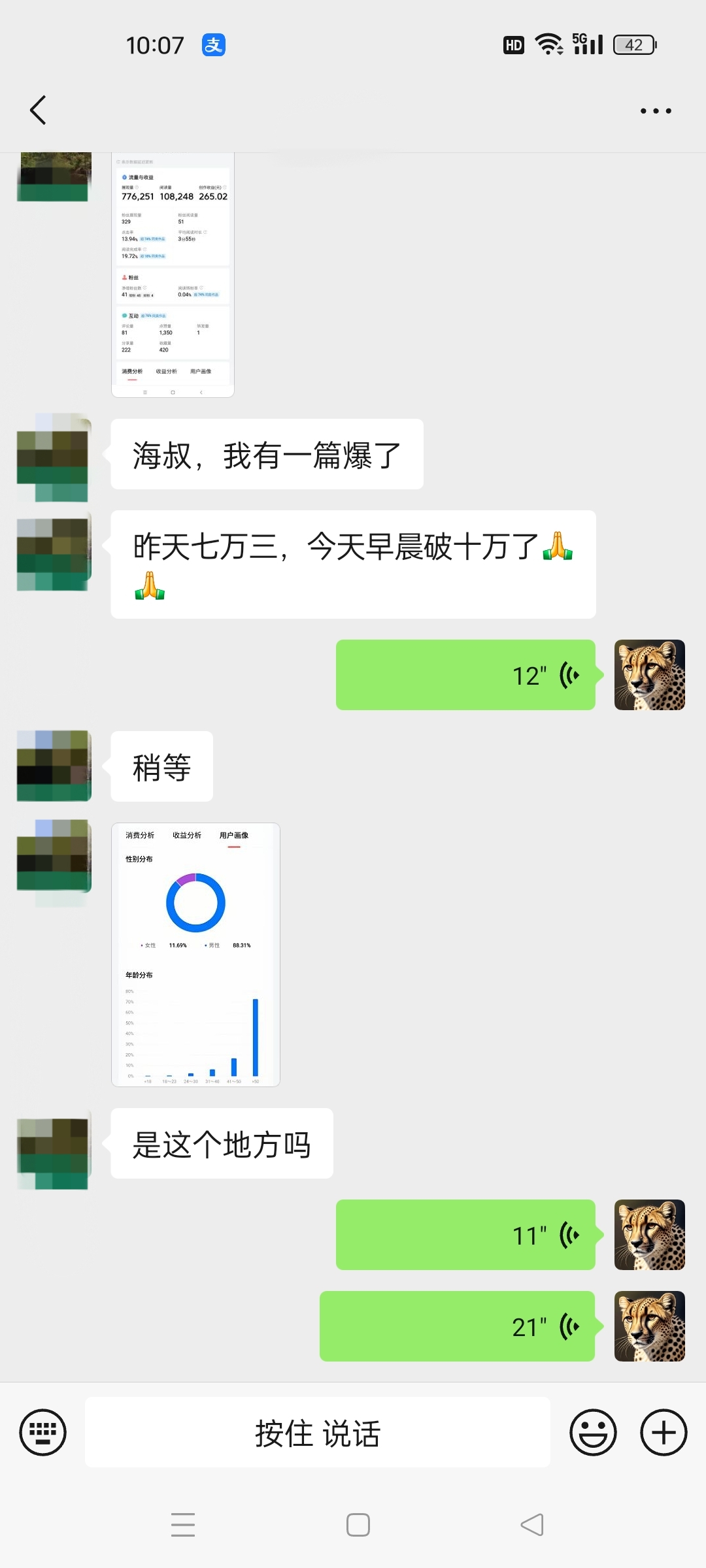This screenshot has width=706, height=1568.
Task: Go to the system home screen
Action: click(x=358, y=1525)
